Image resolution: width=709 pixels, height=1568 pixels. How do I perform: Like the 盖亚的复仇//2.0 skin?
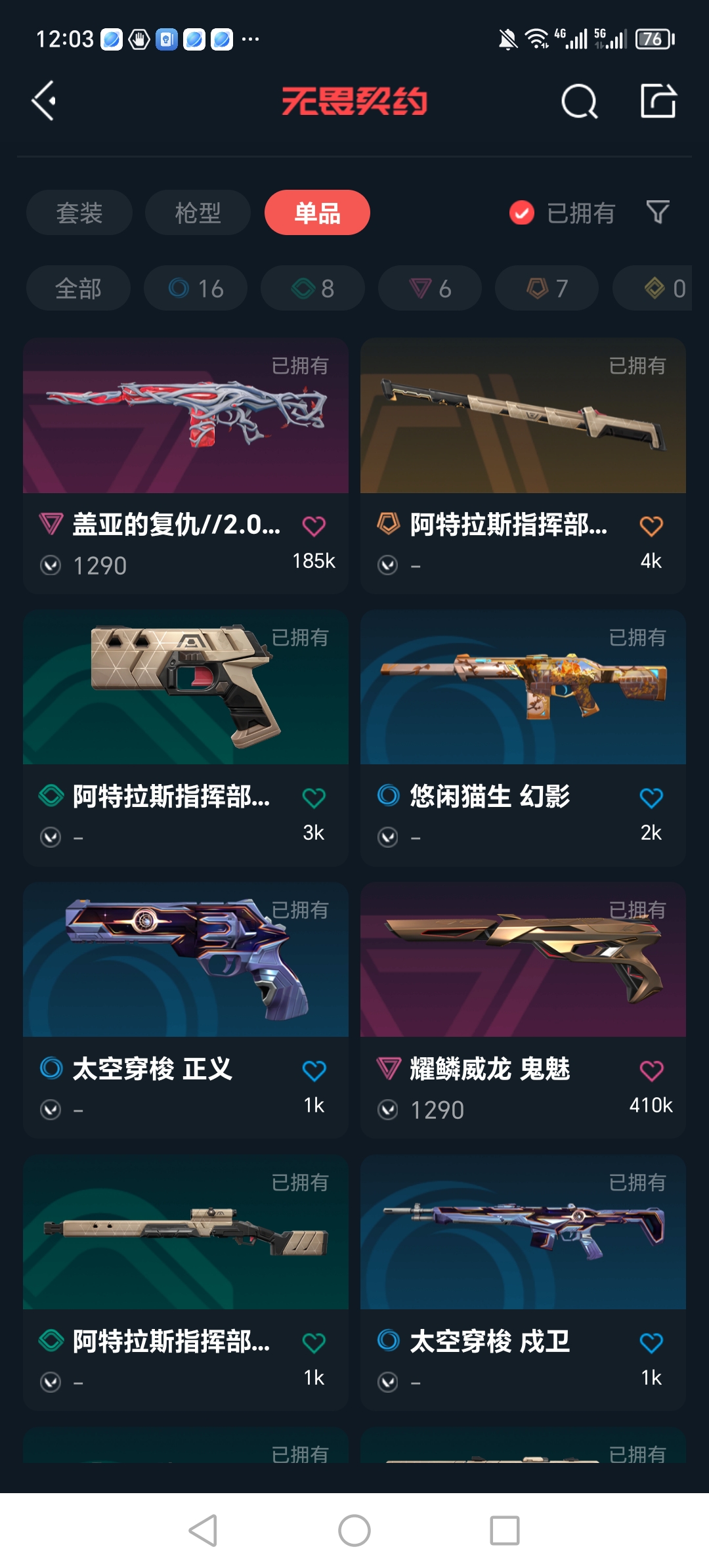point(314,526)
